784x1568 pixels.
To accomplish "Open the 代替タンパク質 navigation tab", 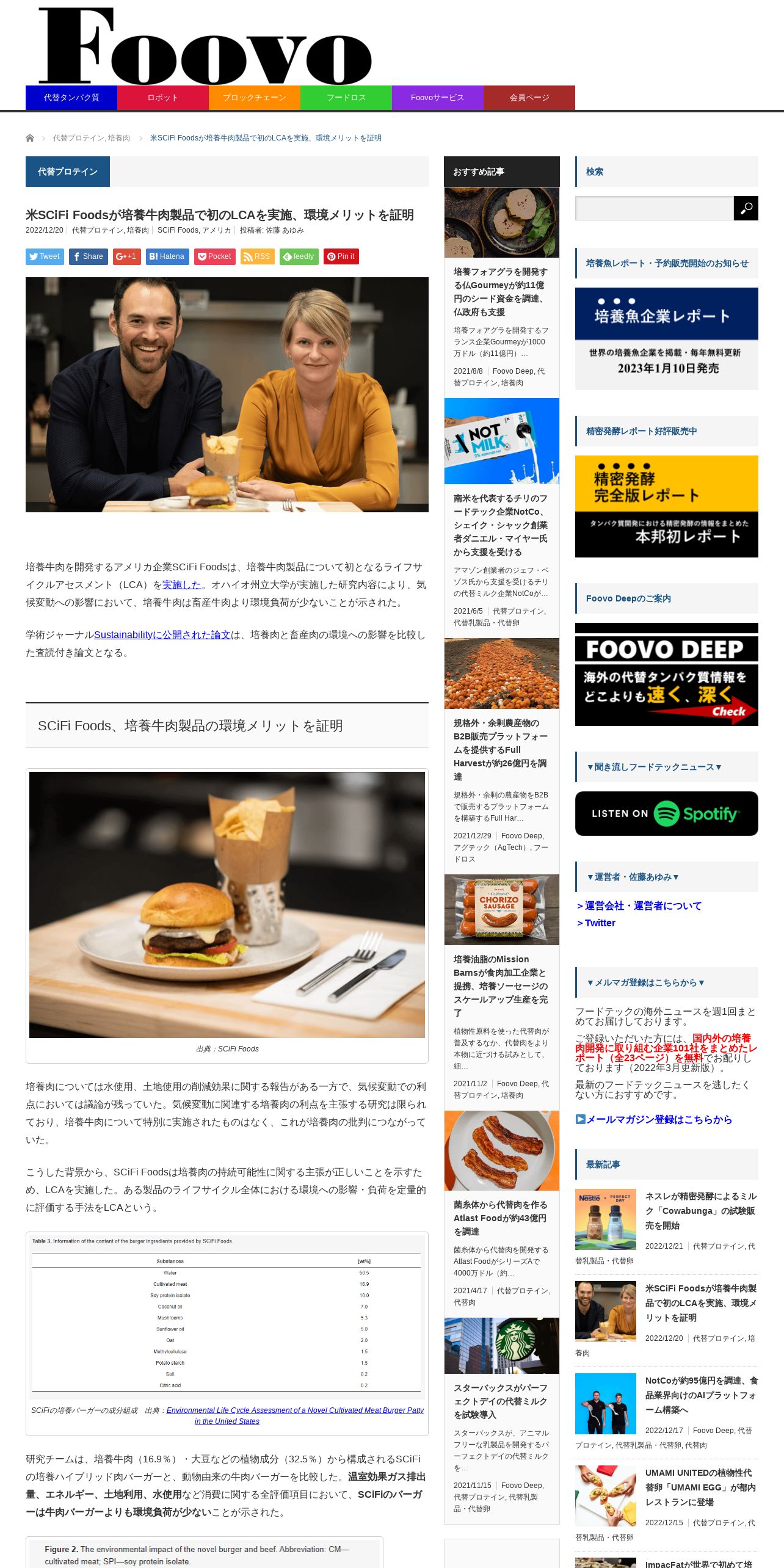I will (x=71, y=98).
